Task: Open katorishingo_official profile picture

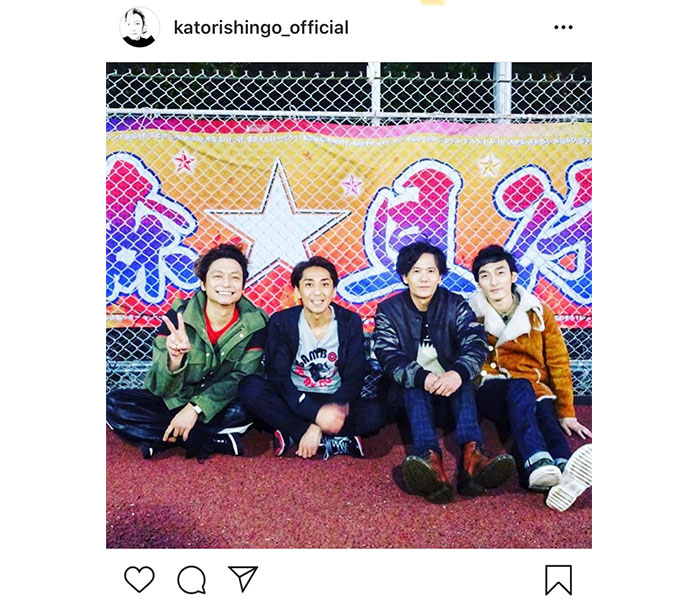Action: tap(139, 27)
